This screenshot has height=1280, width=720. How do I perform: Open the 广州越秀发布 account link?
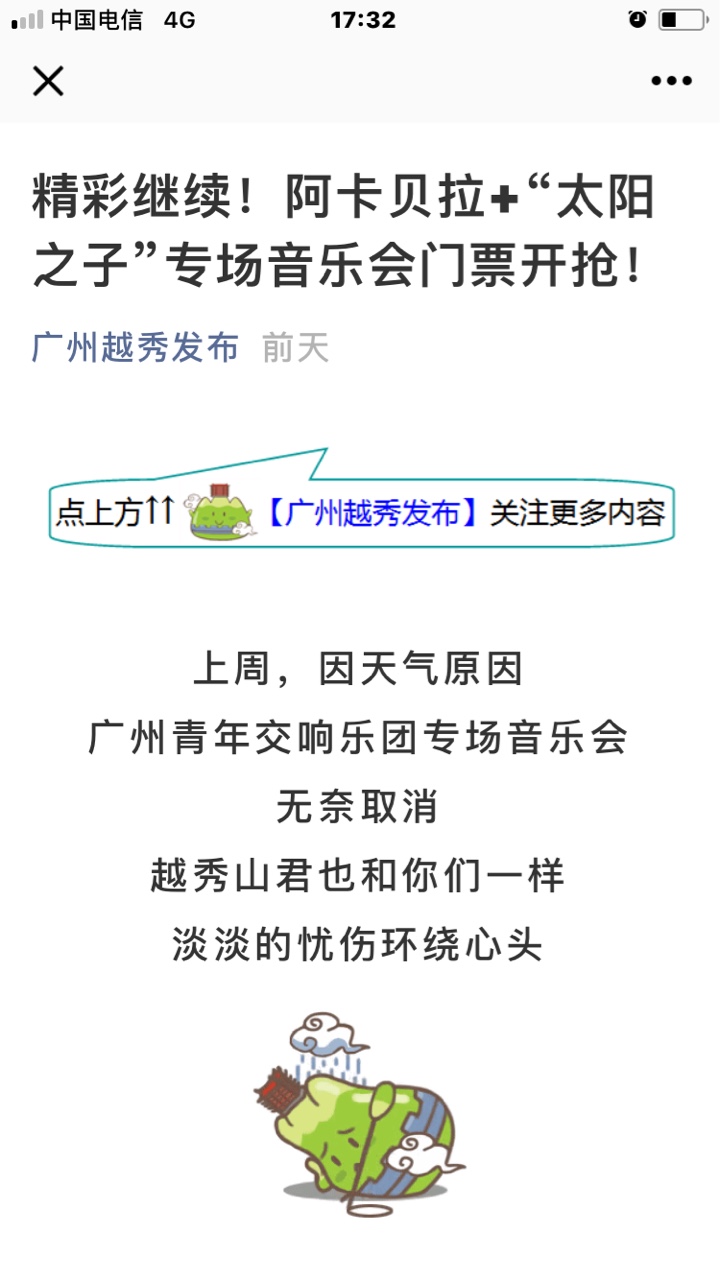point(135,347)
